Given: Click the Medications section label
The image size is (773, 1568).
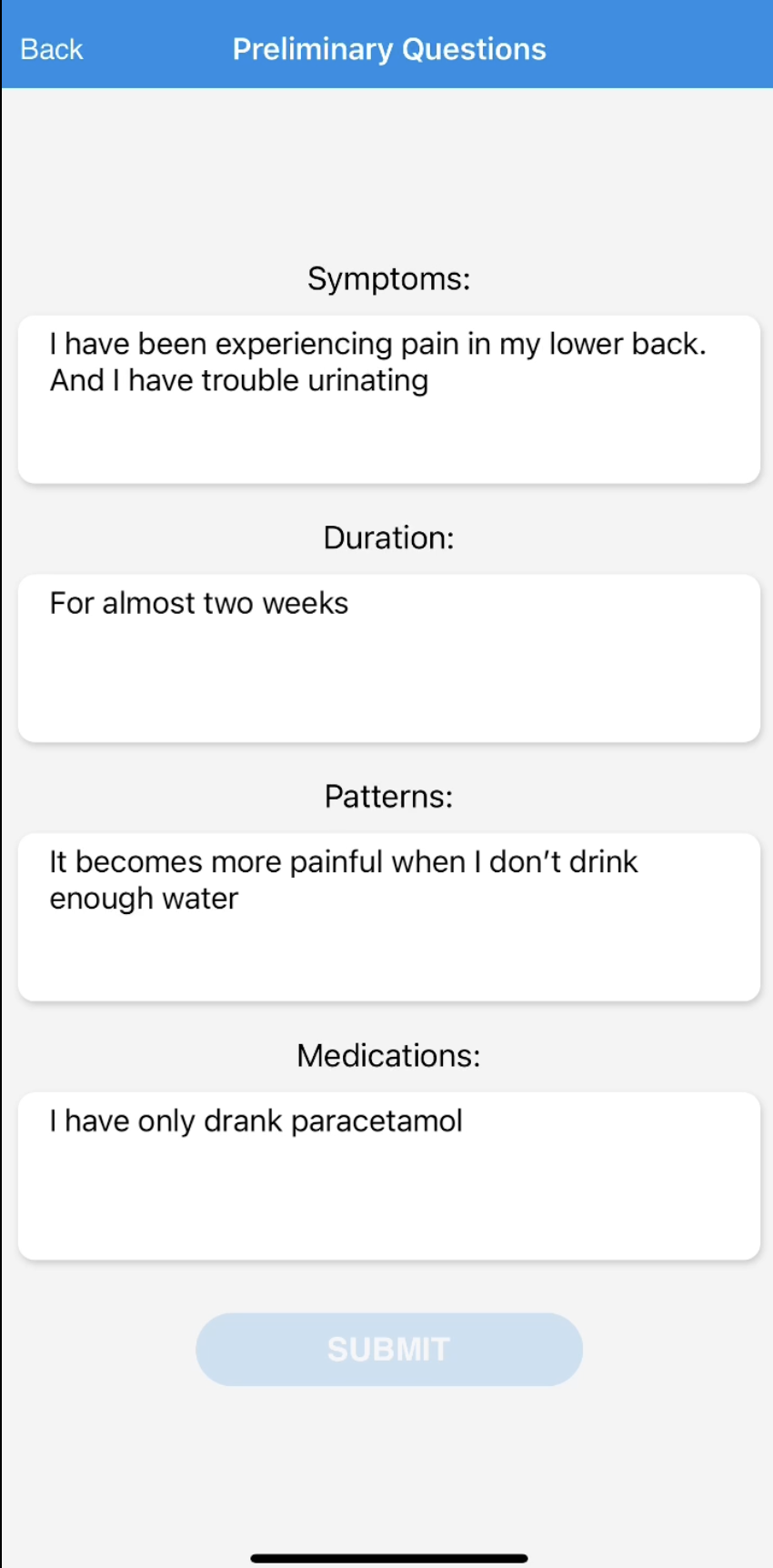Looking at the screenshot, I should click(x=388, y=1055).
